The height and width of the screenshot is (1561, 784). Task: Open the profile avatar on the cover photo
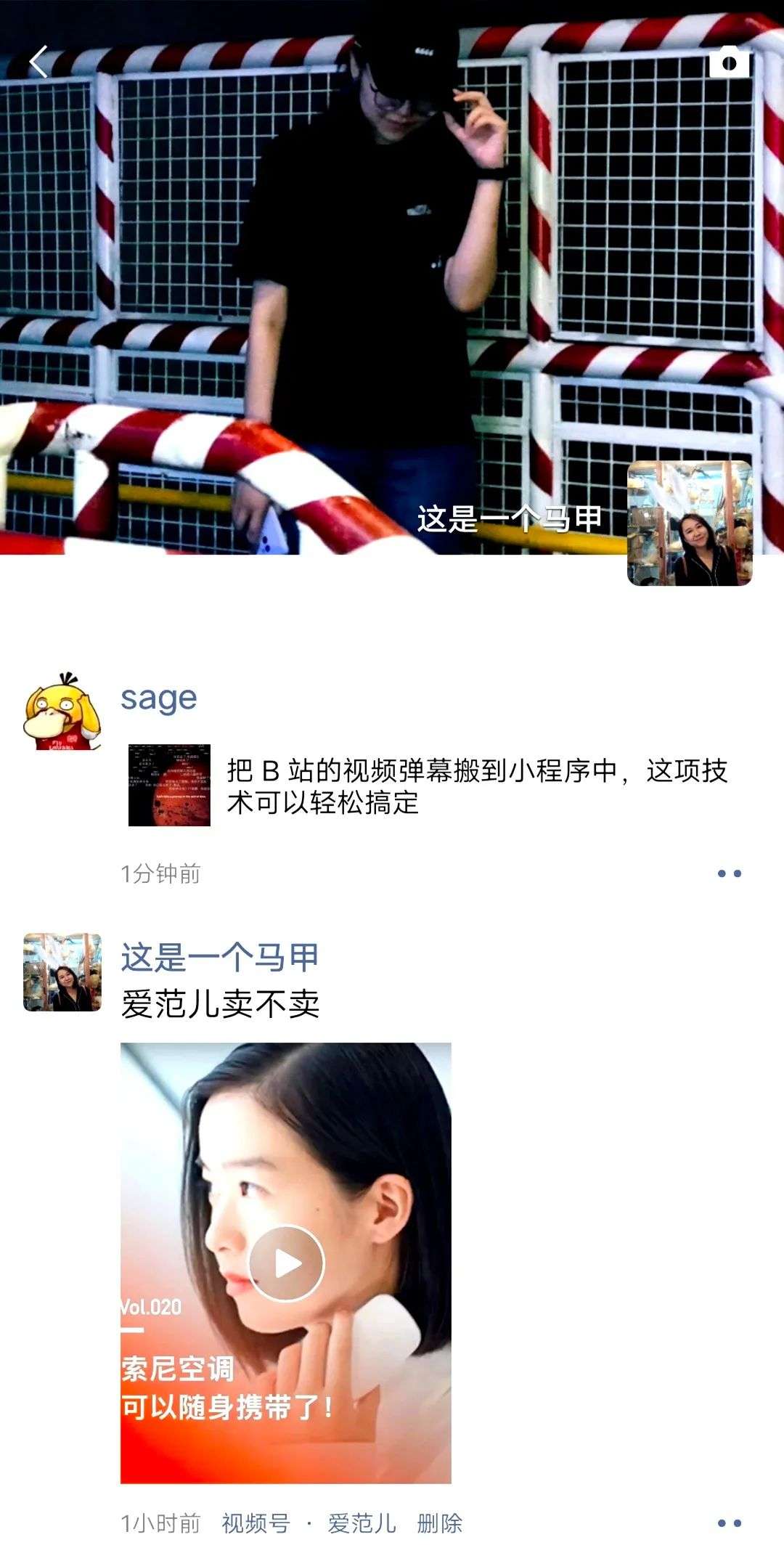[x=690, y=523]
